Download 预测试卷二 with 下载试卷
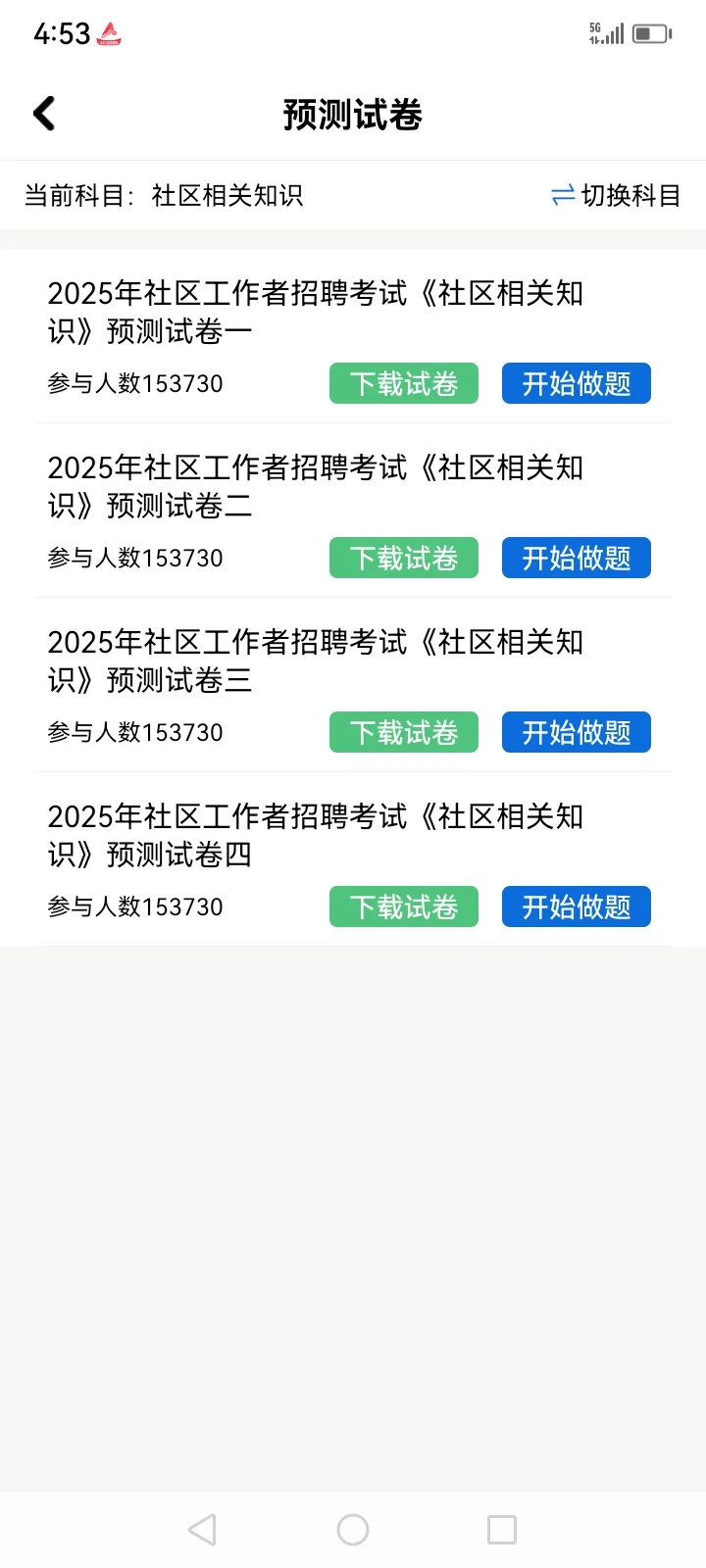Viewport: 706px width, 1568px height. click(x=404, y=558)
